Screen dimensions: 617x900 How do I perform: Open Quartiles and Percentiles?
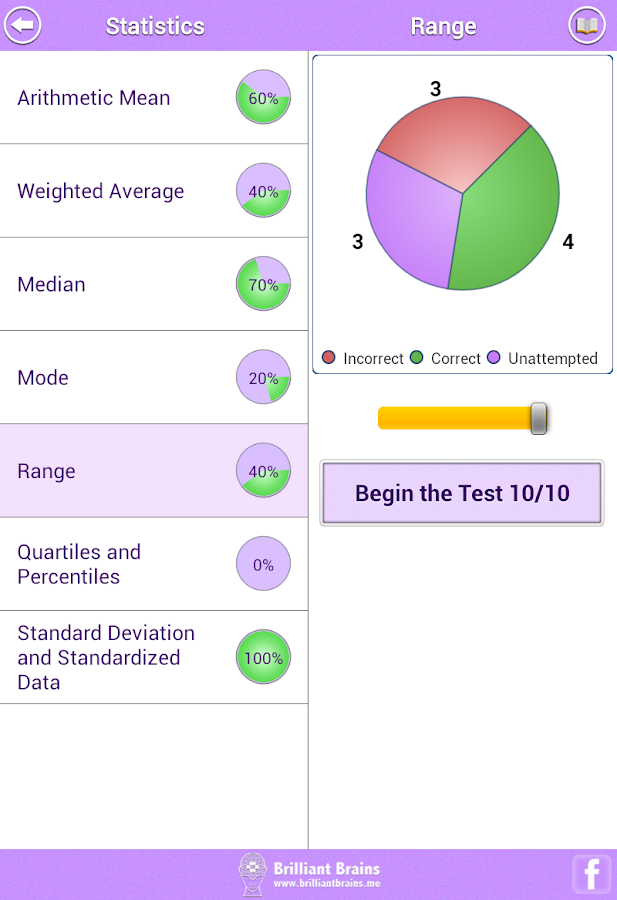coord(153,564)
